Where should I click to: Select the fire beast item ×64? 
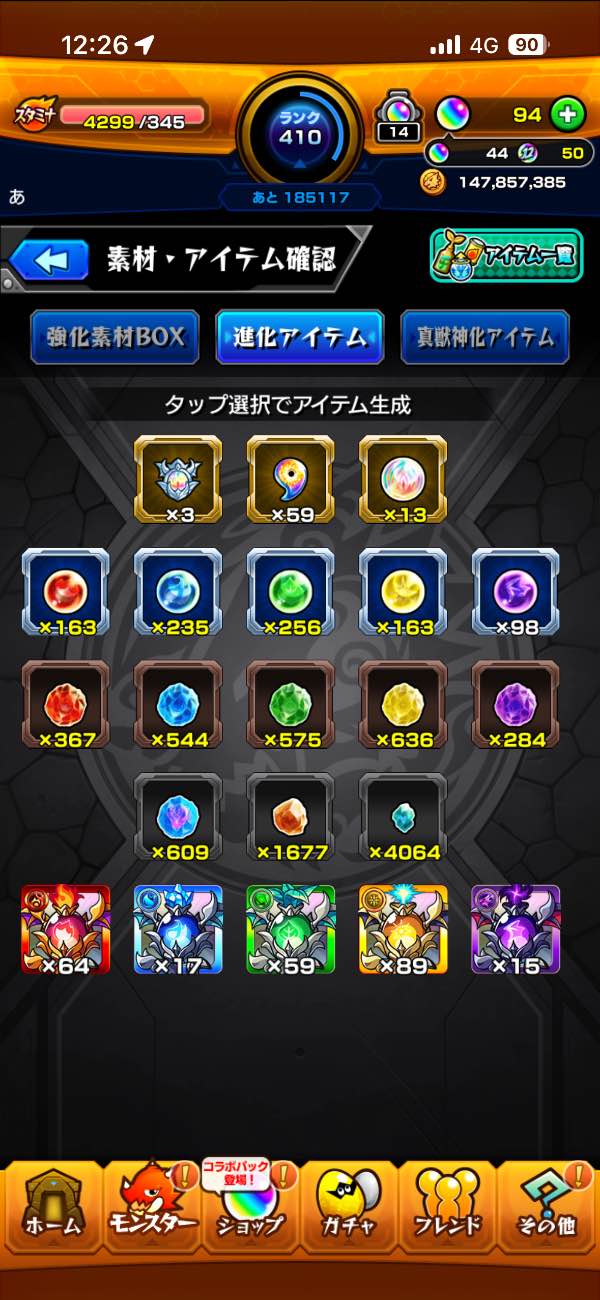[65, 929]
